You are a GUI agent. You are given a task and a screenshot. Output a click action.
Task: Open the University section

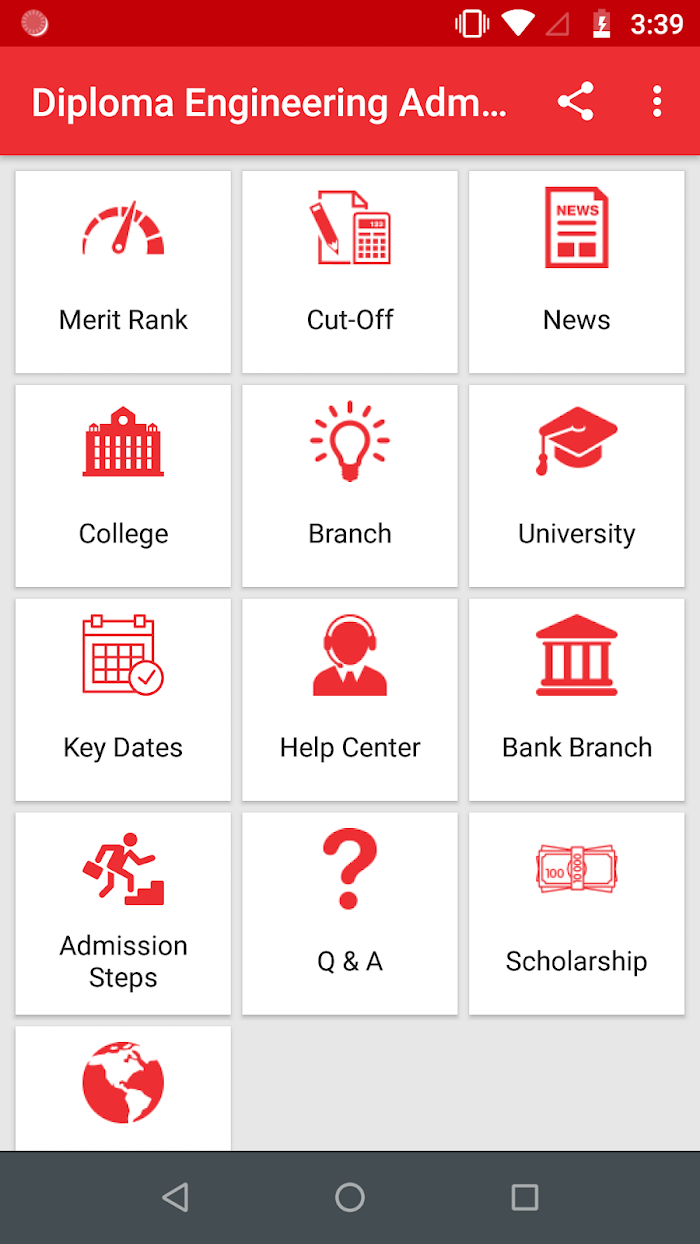click(577, 486)
